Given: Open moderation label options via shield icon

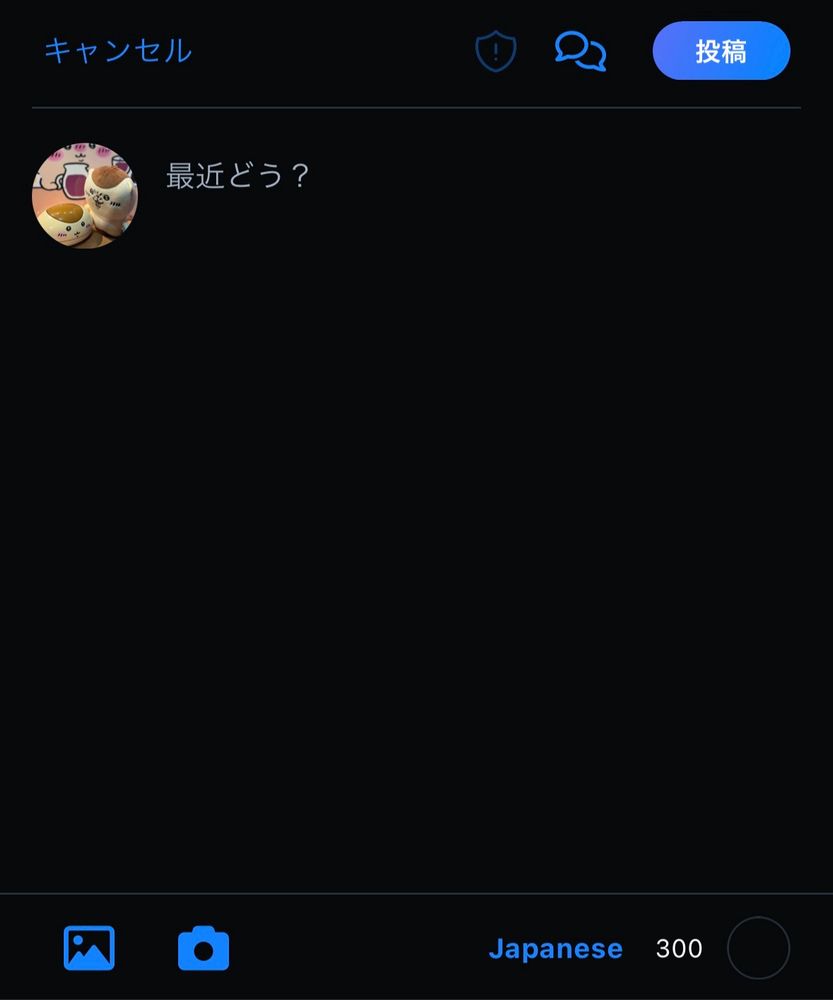Looking at the screenshot, I should click(x=495, y=50).
